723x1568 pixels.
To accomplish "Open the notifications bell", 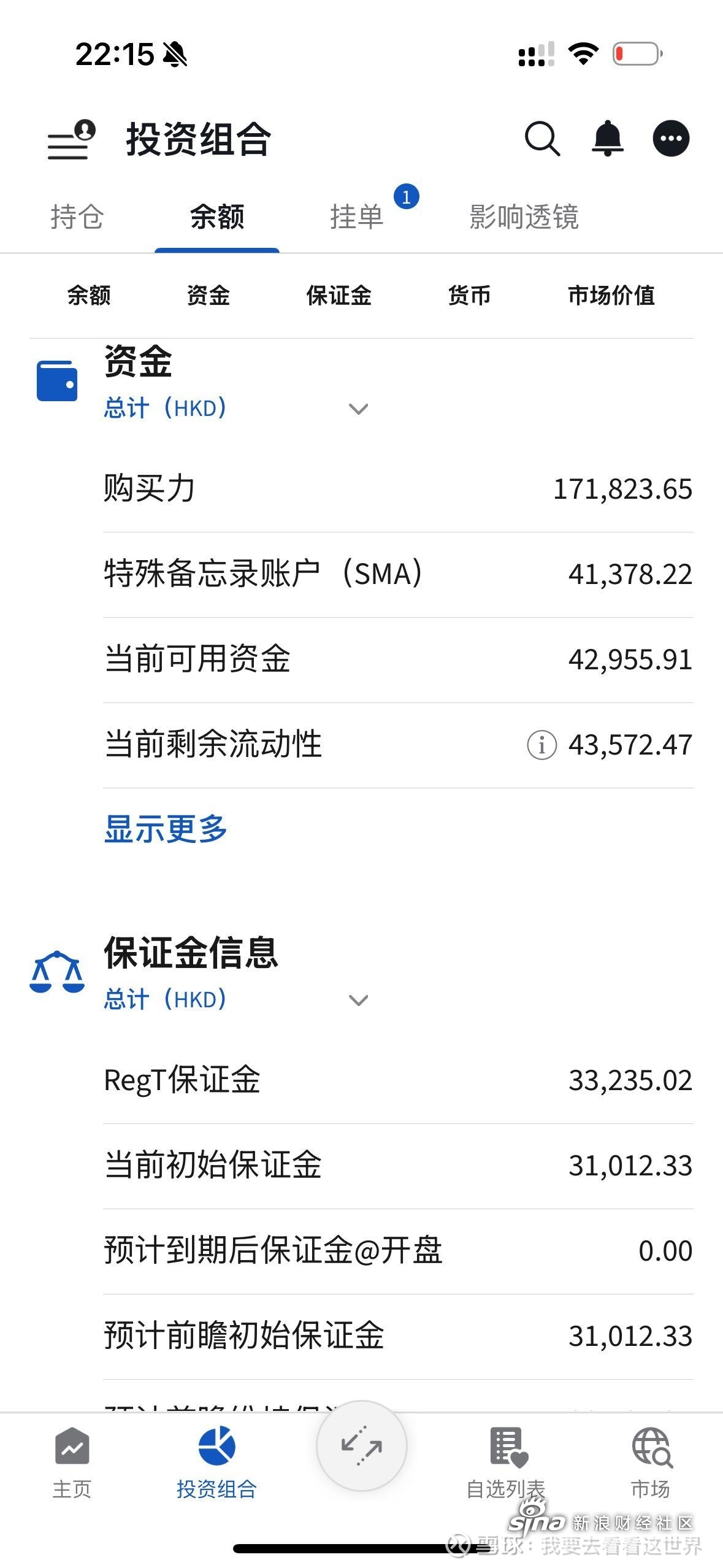I will (x=607, y=139).
